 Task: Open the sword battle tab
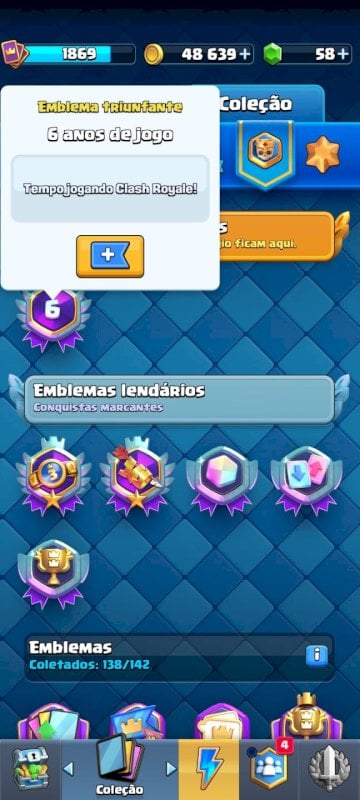point(329,769)
